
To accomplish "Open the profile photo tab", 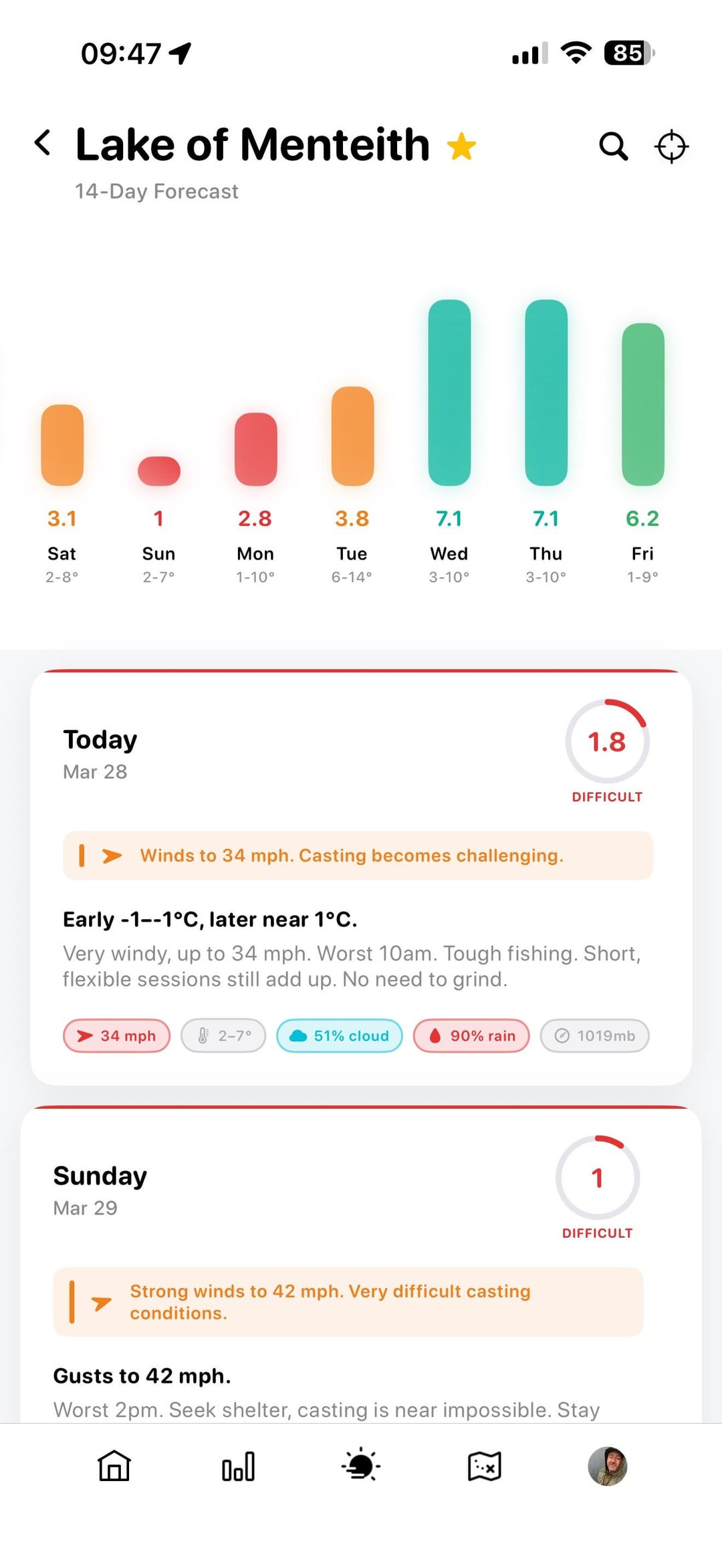I will coord(607,1466).
